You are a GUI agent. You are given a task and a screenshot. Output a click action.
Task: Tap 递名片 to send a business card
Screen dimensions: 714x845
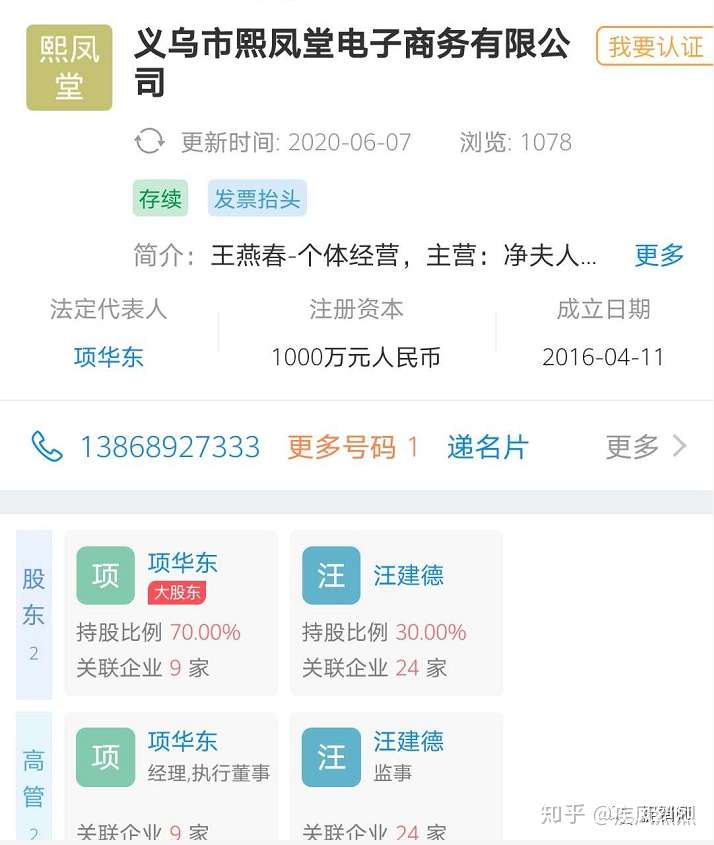click(x=487, y=447)
